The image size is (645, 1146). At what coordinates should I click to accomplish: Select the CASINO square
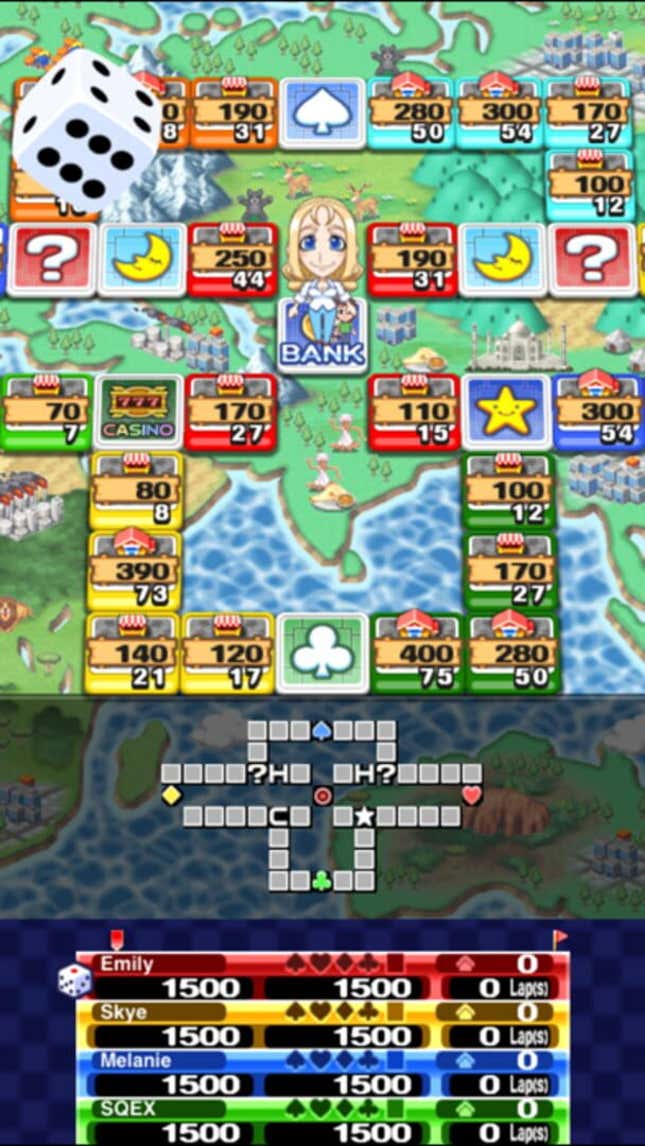(139, 412)
